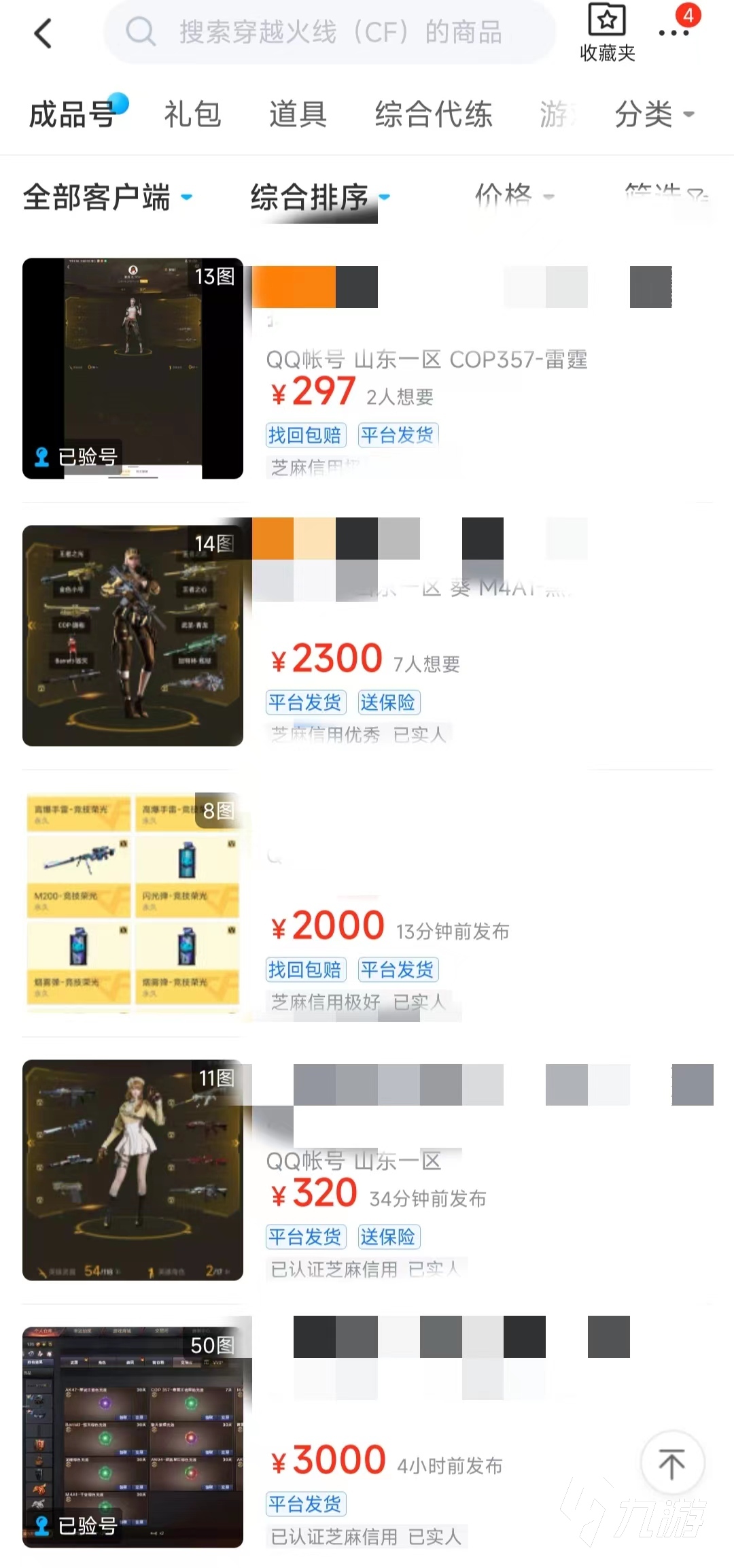734x1568 pixels.
Task: Expand the 分类 category dropdown
Action: 654,114
